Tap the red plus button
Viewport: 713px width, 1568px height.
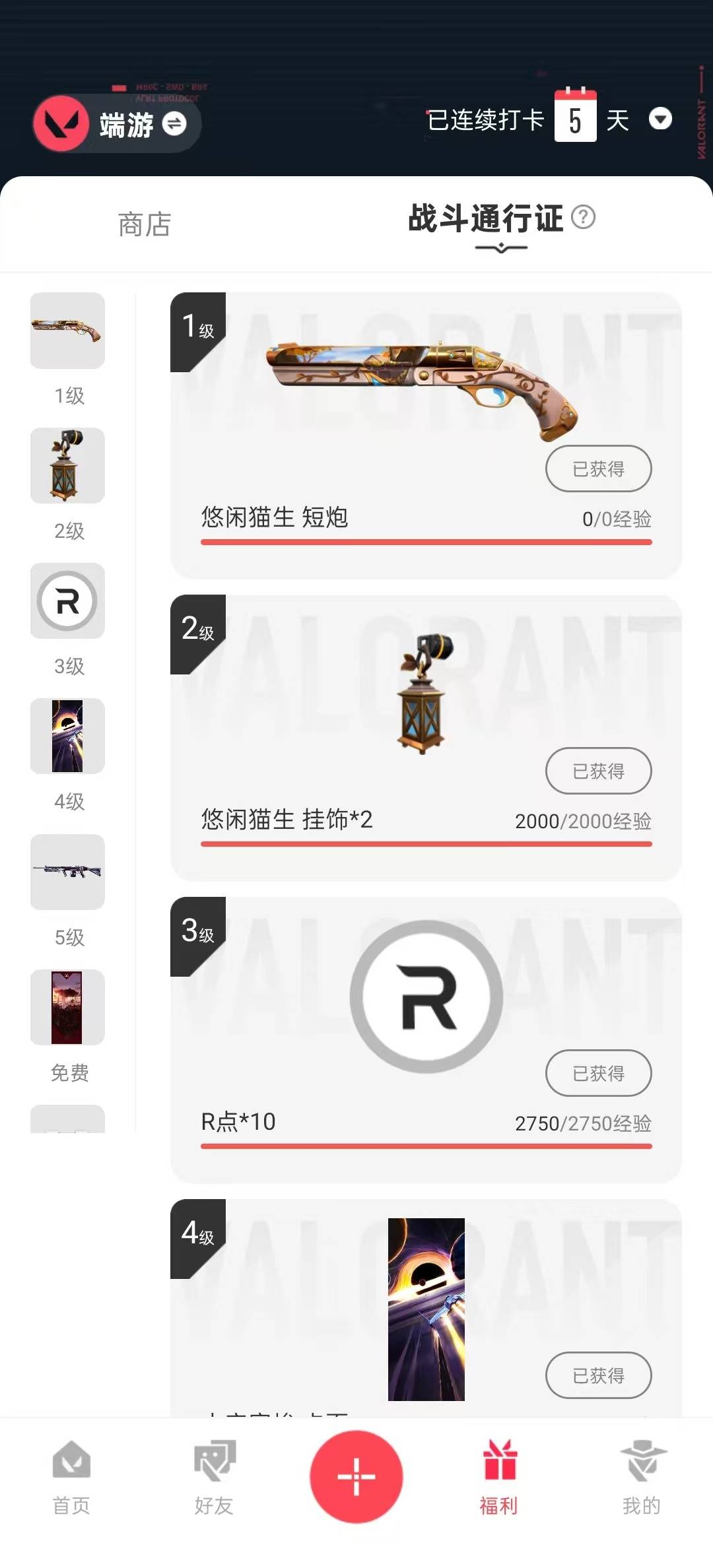click(x=356, y=1476)
